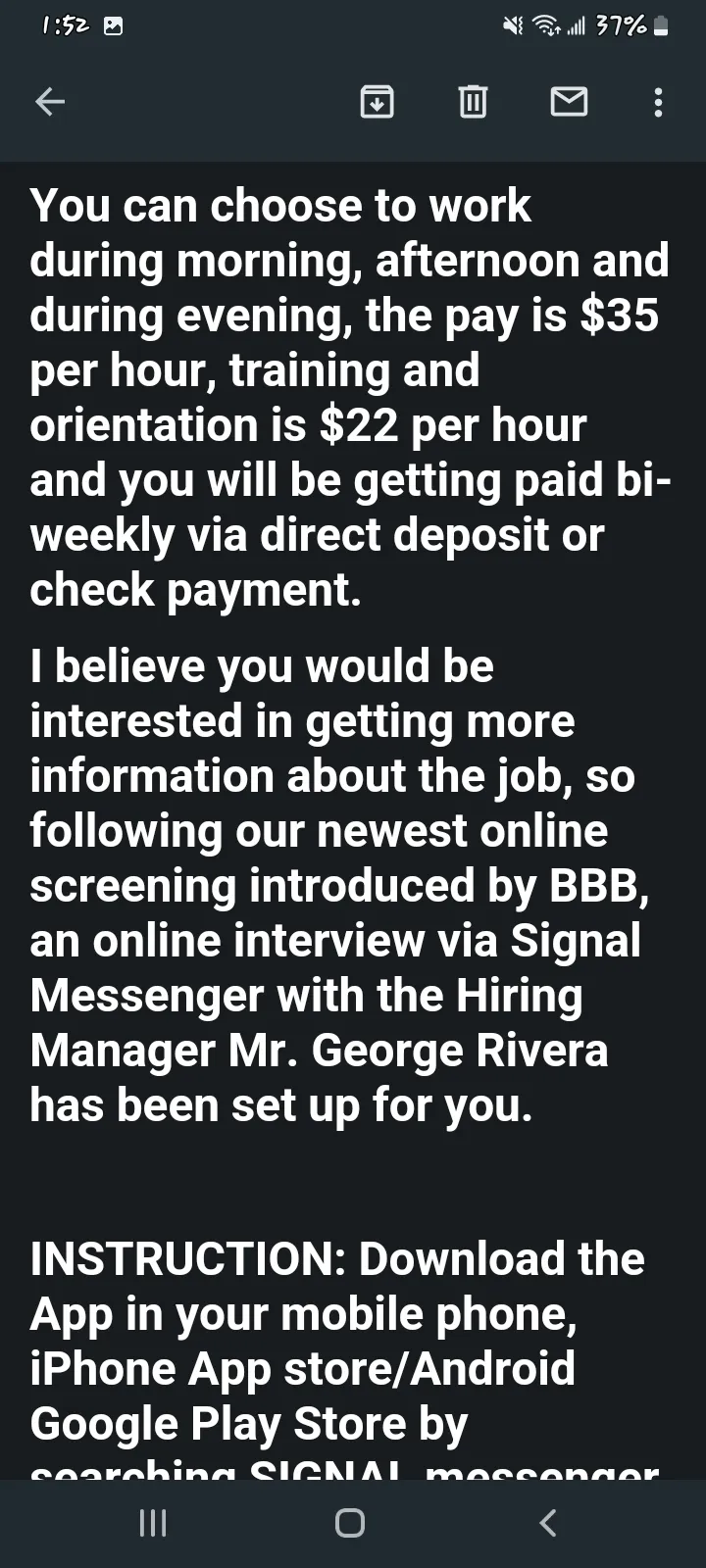Go back to the inbox
Image resolution: width=706 pixels, height=1568 pixels.
[x=50, y=101]
